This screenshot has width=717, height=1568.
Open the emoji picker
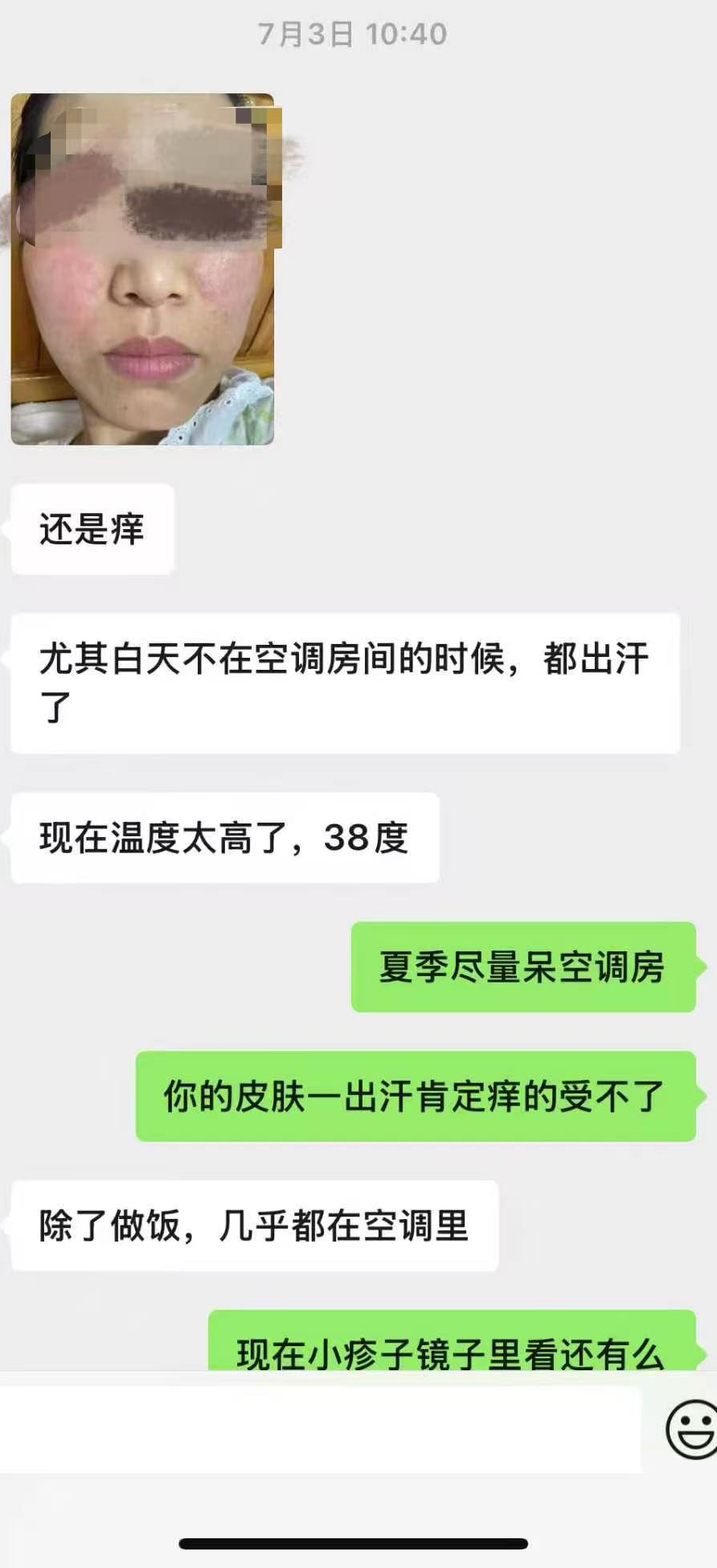point(690,1429)
